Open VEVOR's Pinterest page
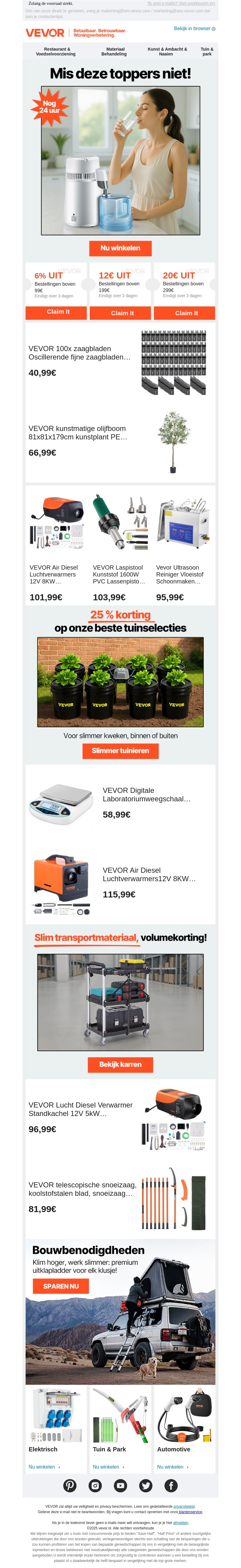Viewport: 241px width, 1568px height. click(70, 1486)
